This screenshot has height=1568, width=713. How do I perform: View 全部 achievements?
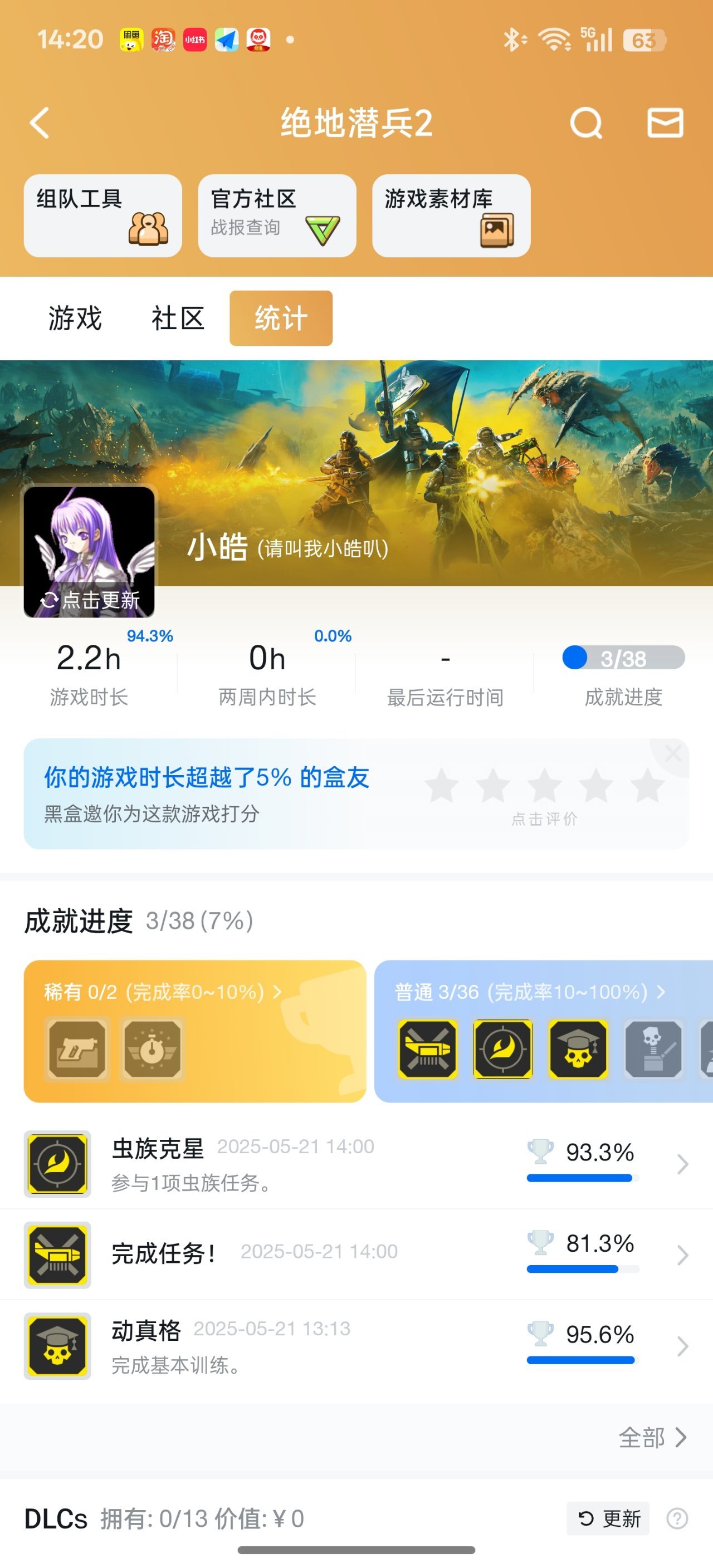652,1438
